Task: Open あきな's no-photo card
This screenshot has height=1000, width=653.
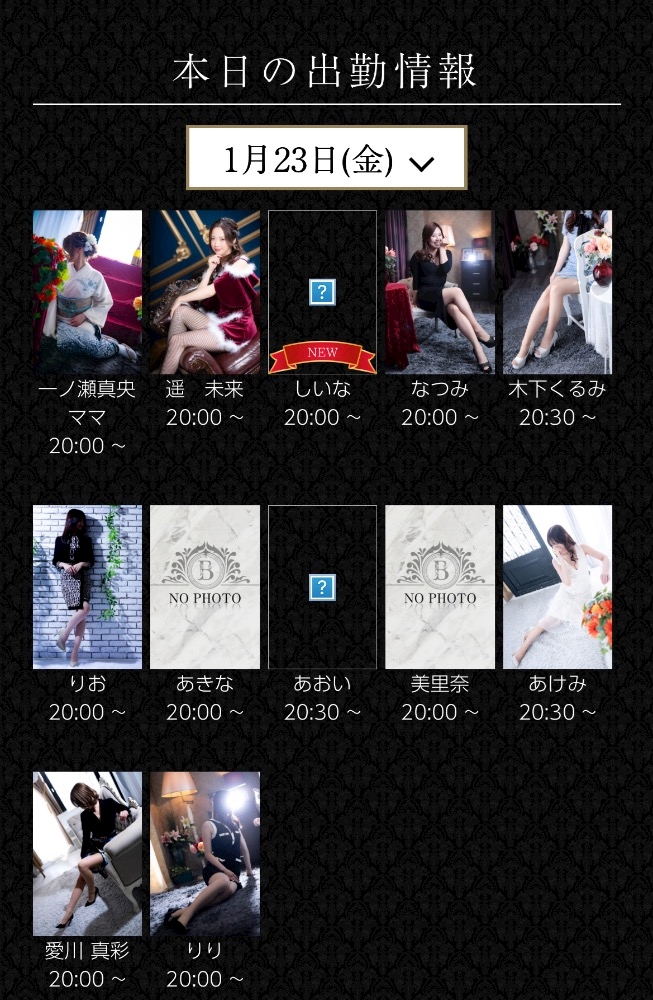Action: [x=205, y=586]
